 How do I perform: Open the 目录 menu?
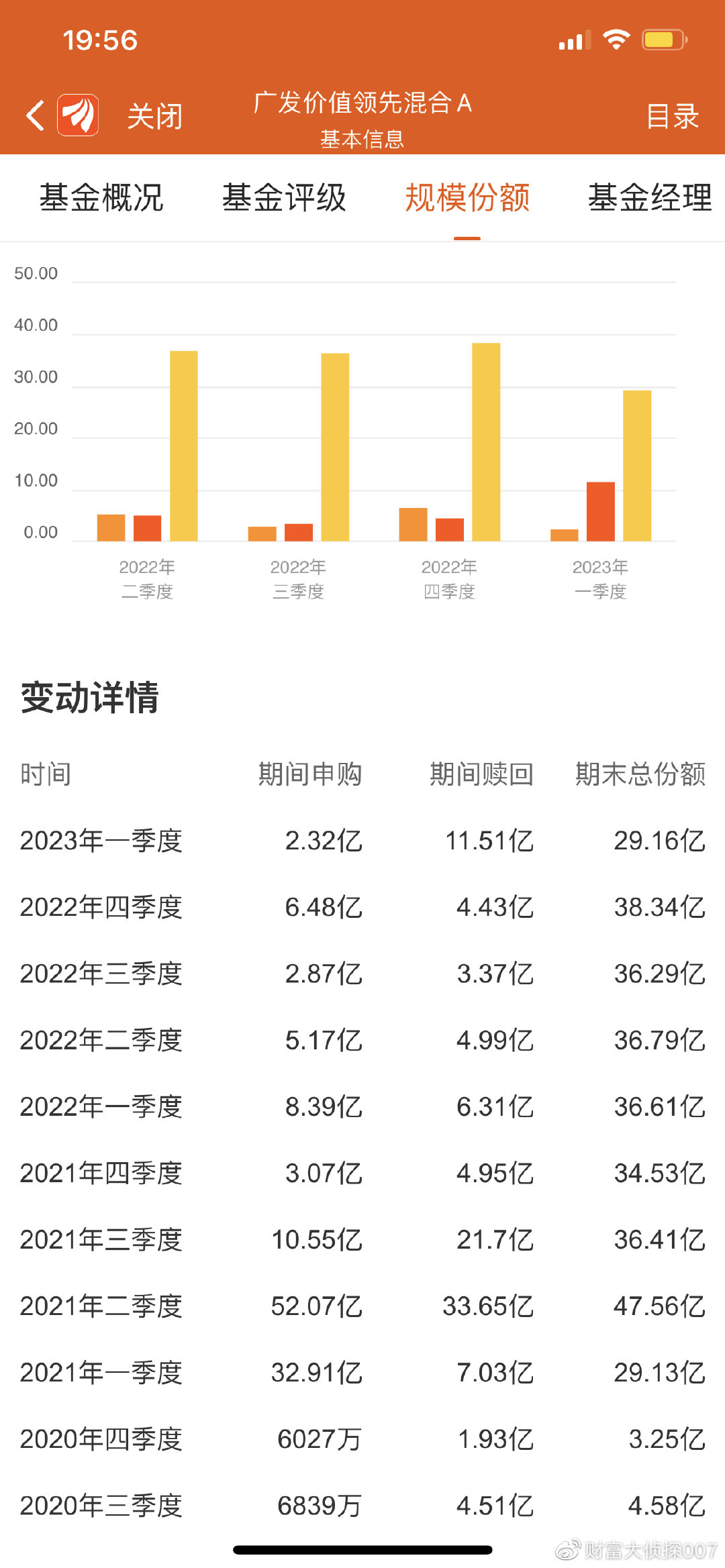pyautogui.click(x=673, y=116)
